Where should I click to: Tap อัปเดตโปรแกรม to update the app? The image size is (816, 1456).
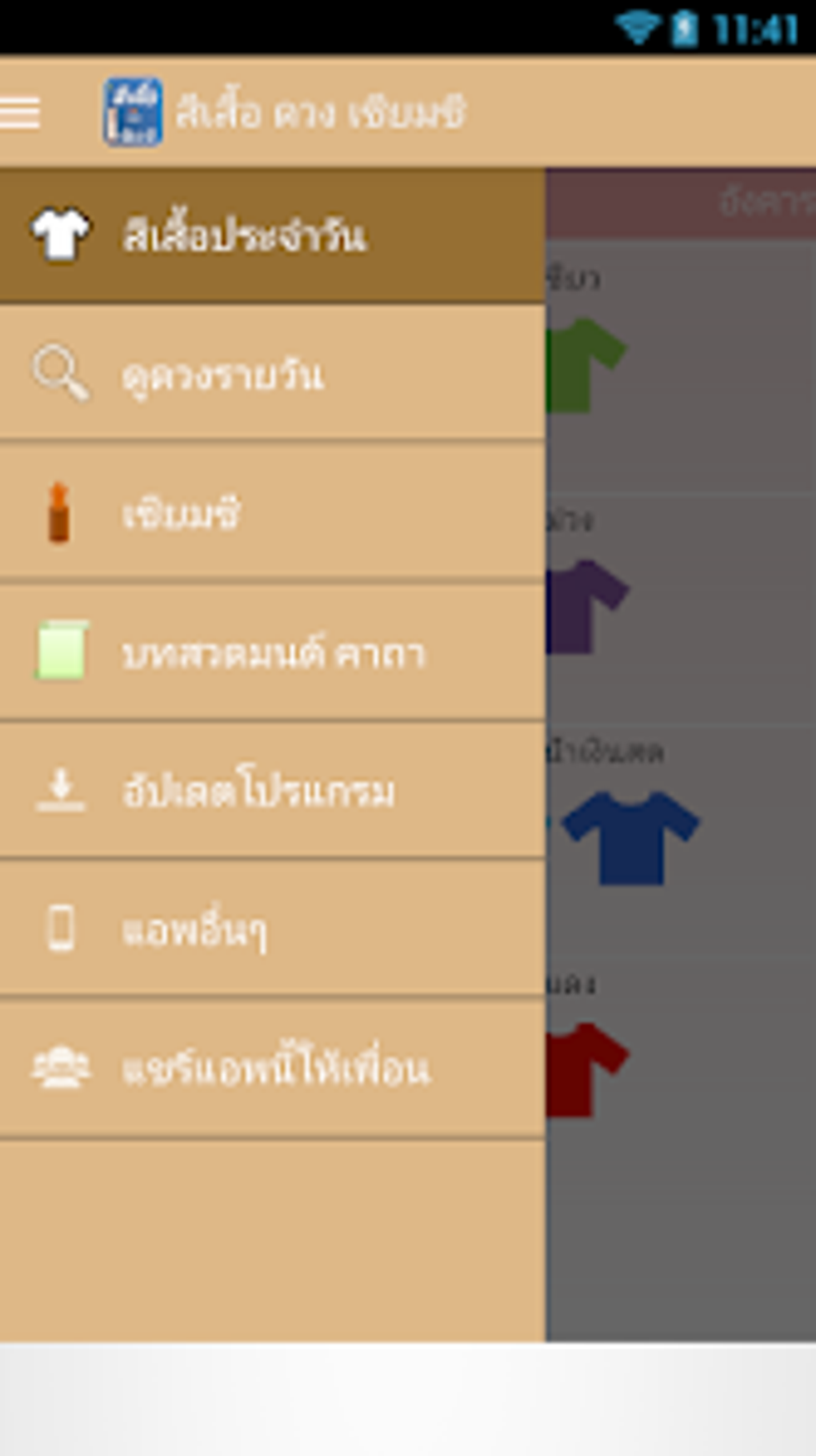click(272, 791)
